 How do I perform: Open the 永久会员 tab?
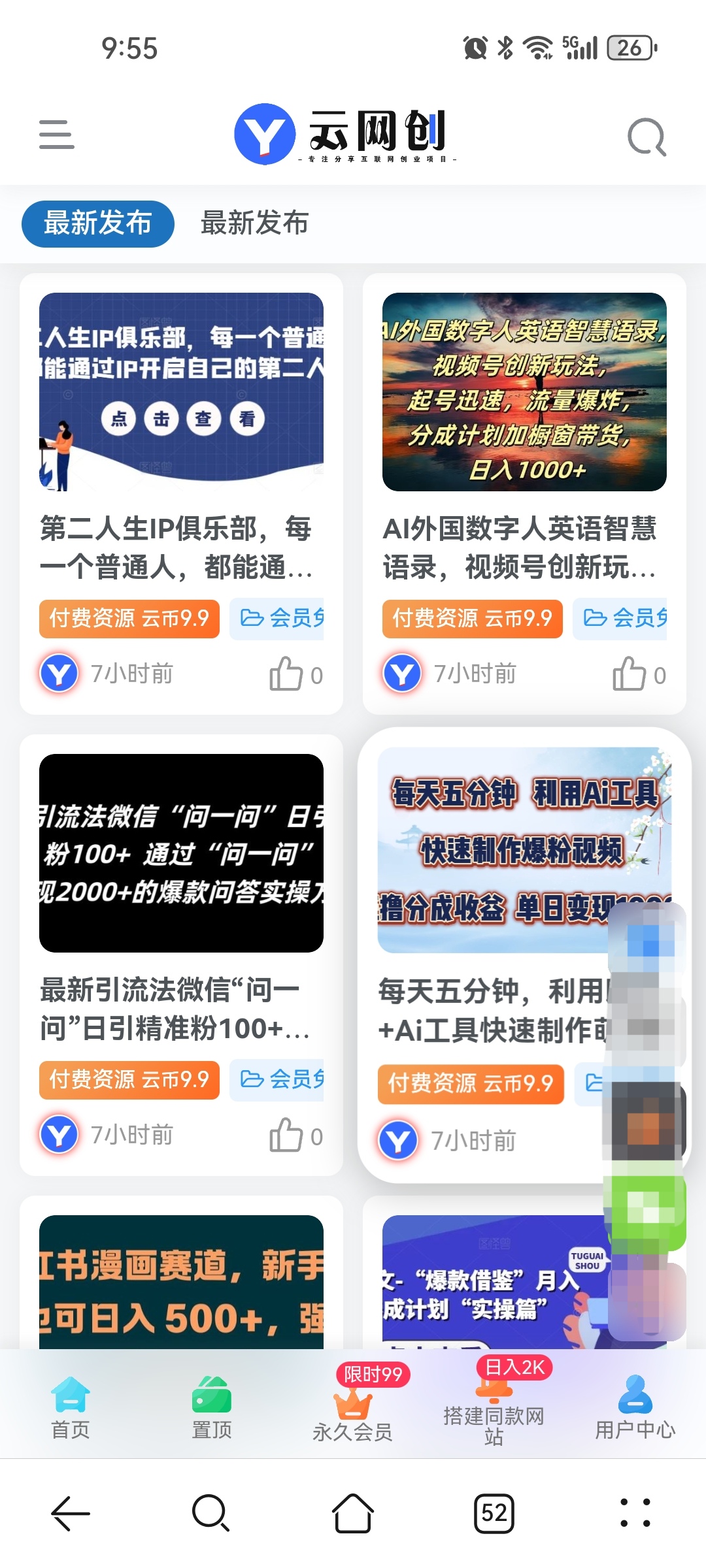click(x=353, y=1411)
